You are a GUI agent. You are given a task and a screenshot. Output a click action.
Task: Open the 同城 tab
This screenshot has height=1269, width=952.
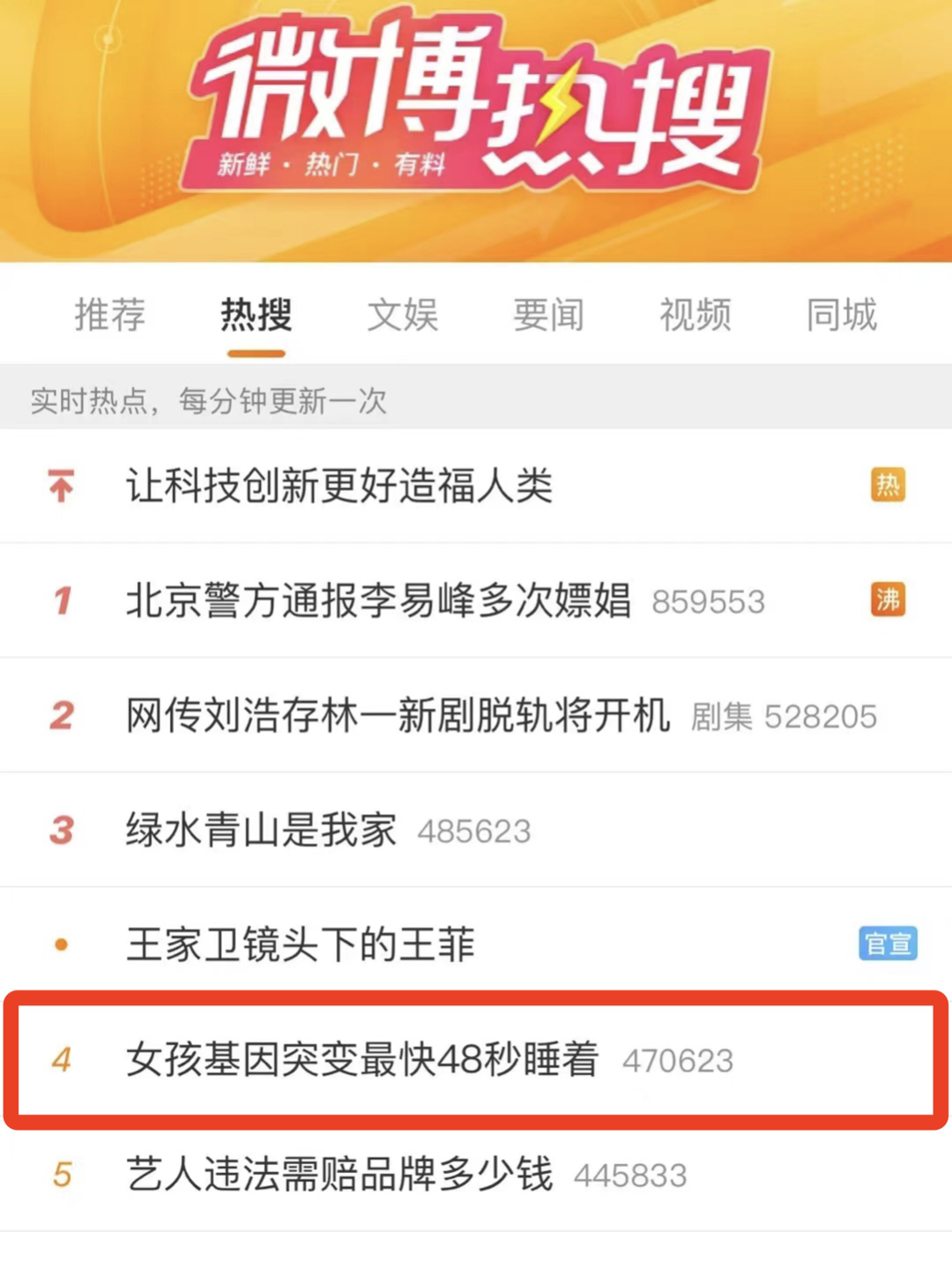pyautogui.click(x=841, y=315)
